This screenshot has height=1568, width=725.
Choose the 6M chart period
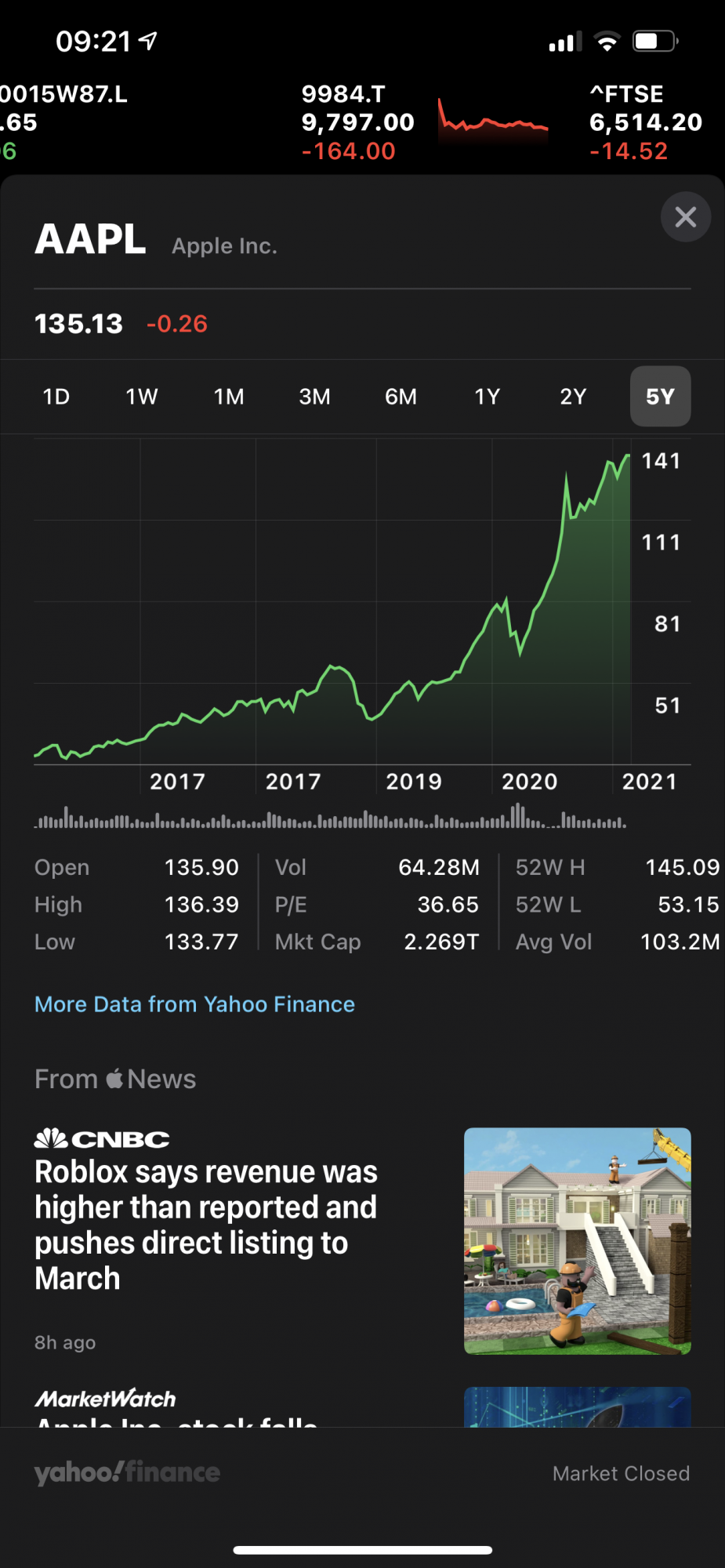401,397
